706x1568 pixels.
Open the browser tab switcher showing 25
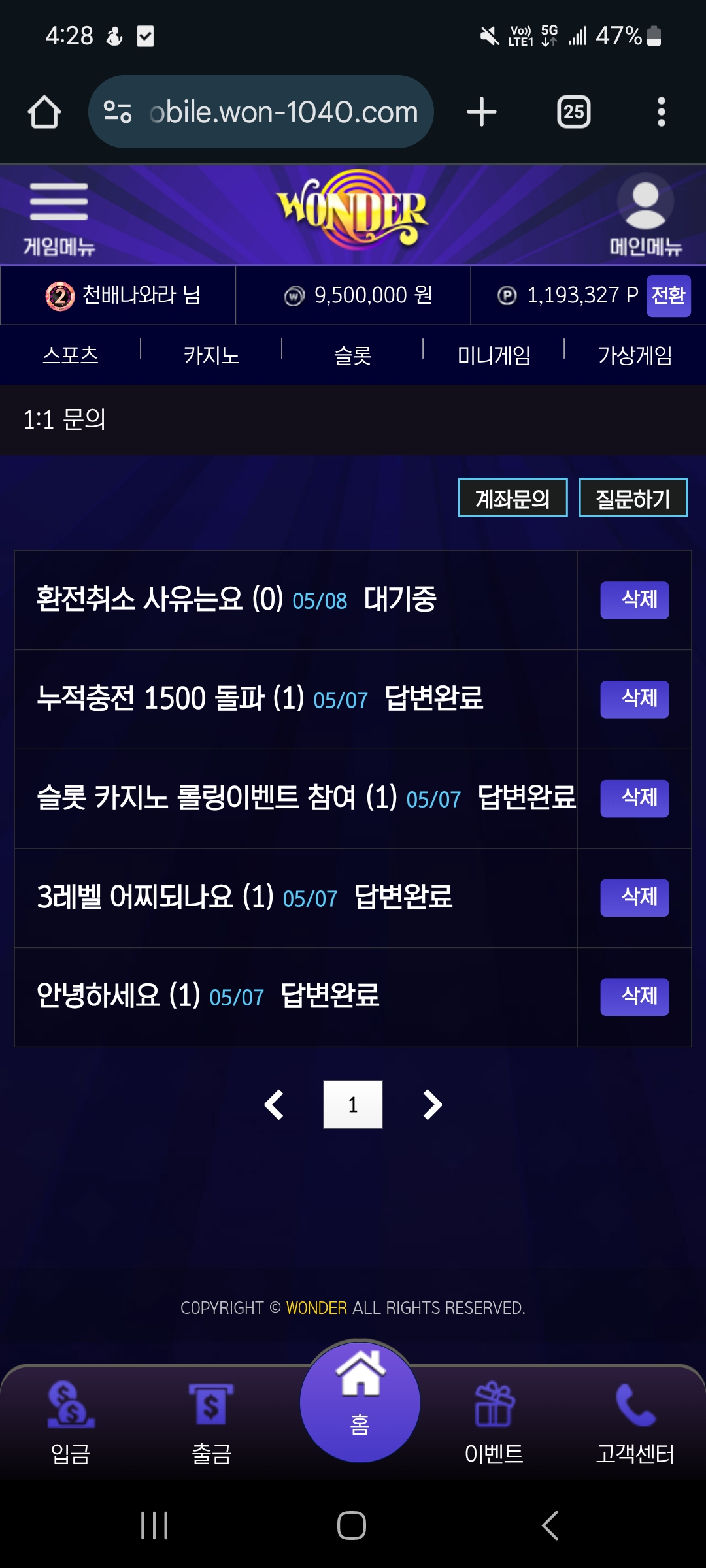[573, 112]
